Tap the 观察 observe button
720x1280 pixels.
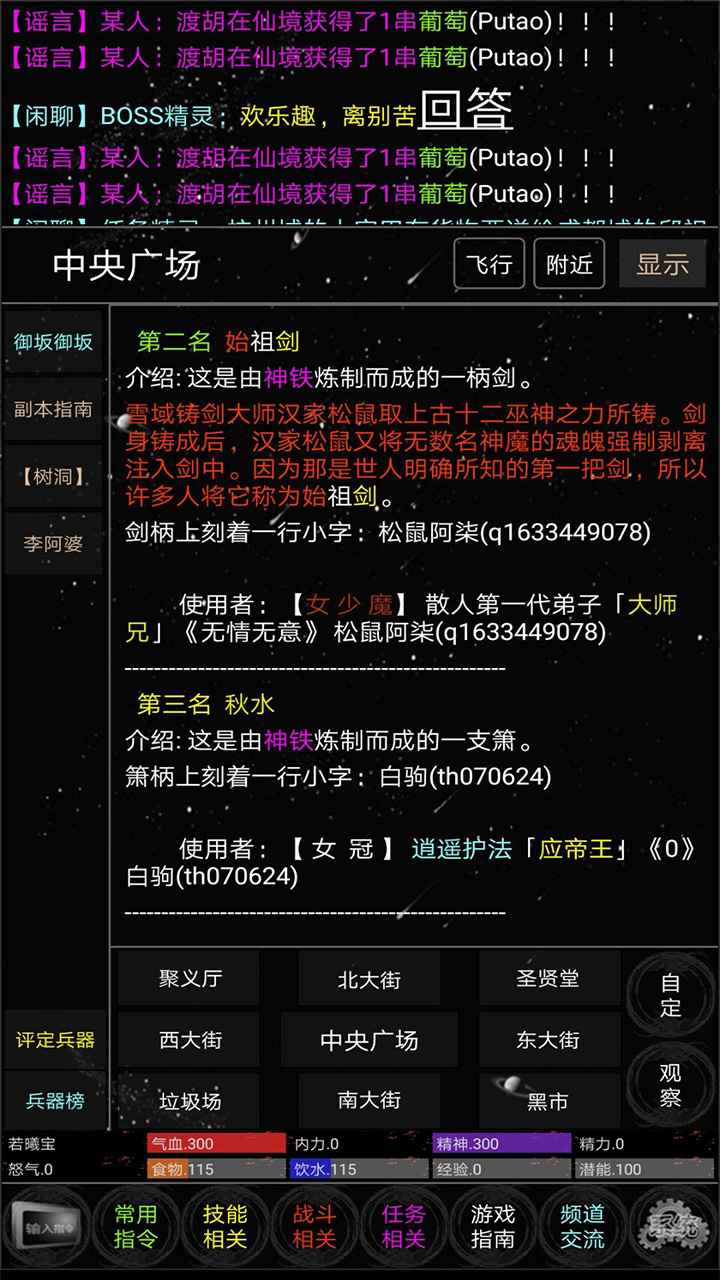tap(670, 1085)
